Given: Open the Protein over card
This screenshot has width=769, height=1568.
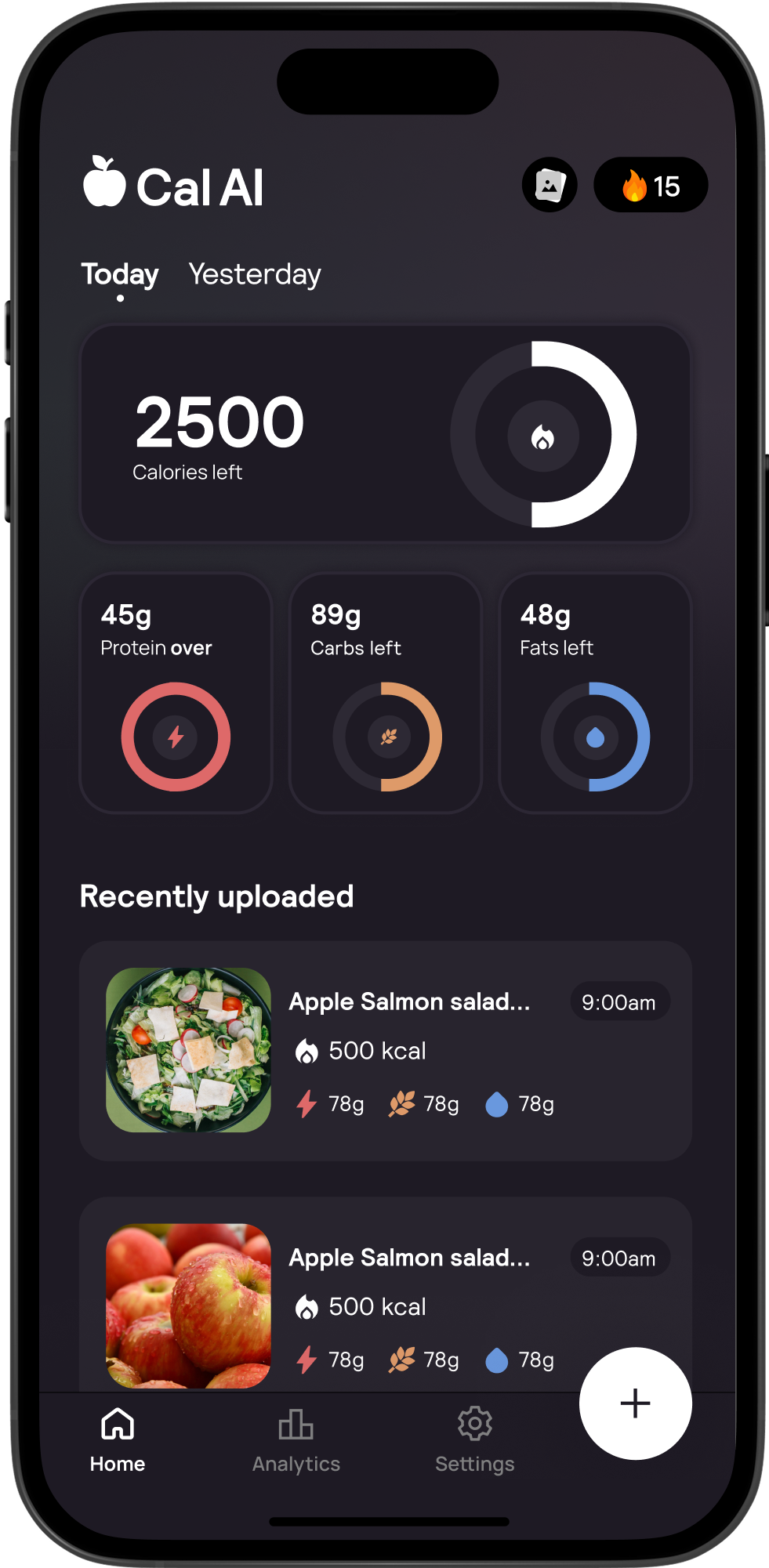Looking at the screenshot, I should (x=176, y=693).
